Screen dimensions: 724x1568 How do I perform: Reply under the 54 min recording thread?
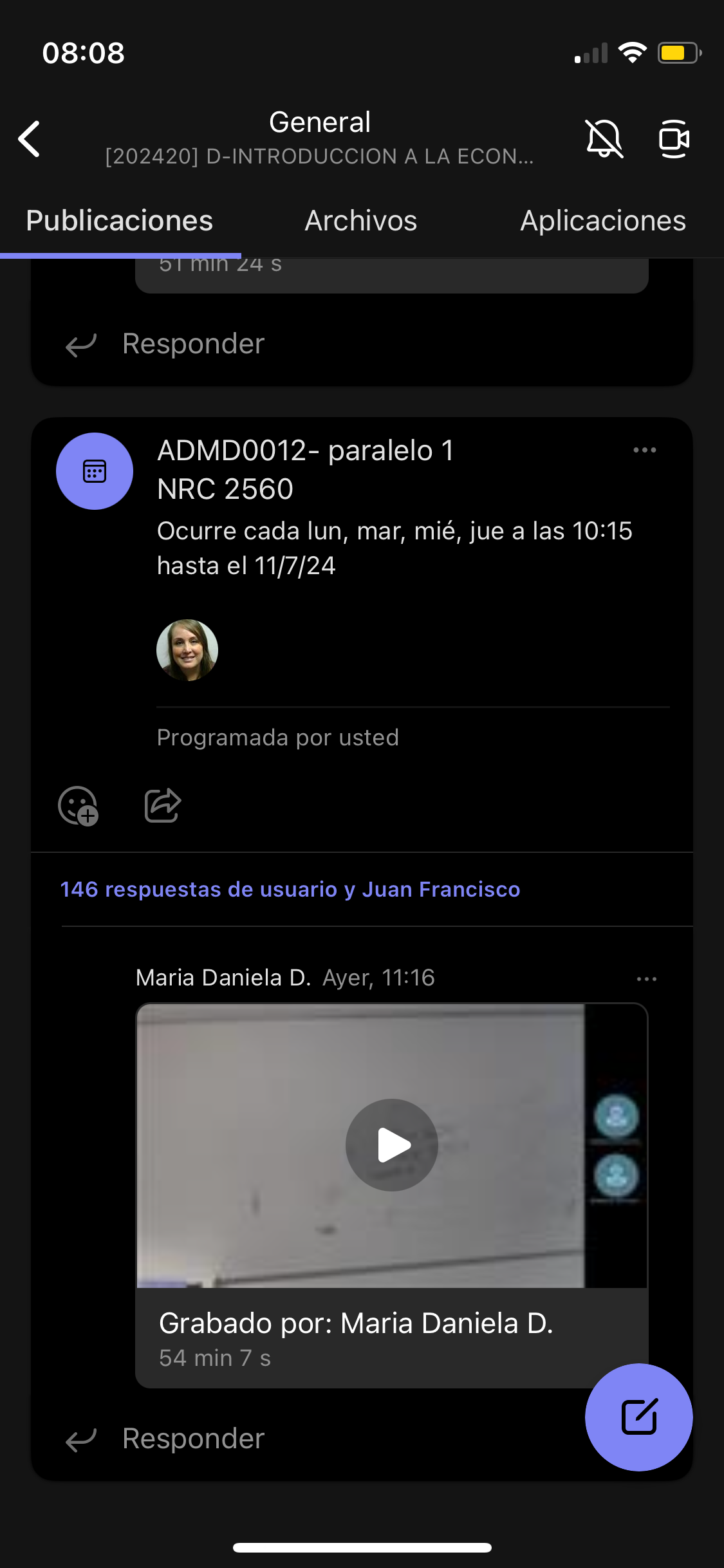click(x=193, y=1439)
